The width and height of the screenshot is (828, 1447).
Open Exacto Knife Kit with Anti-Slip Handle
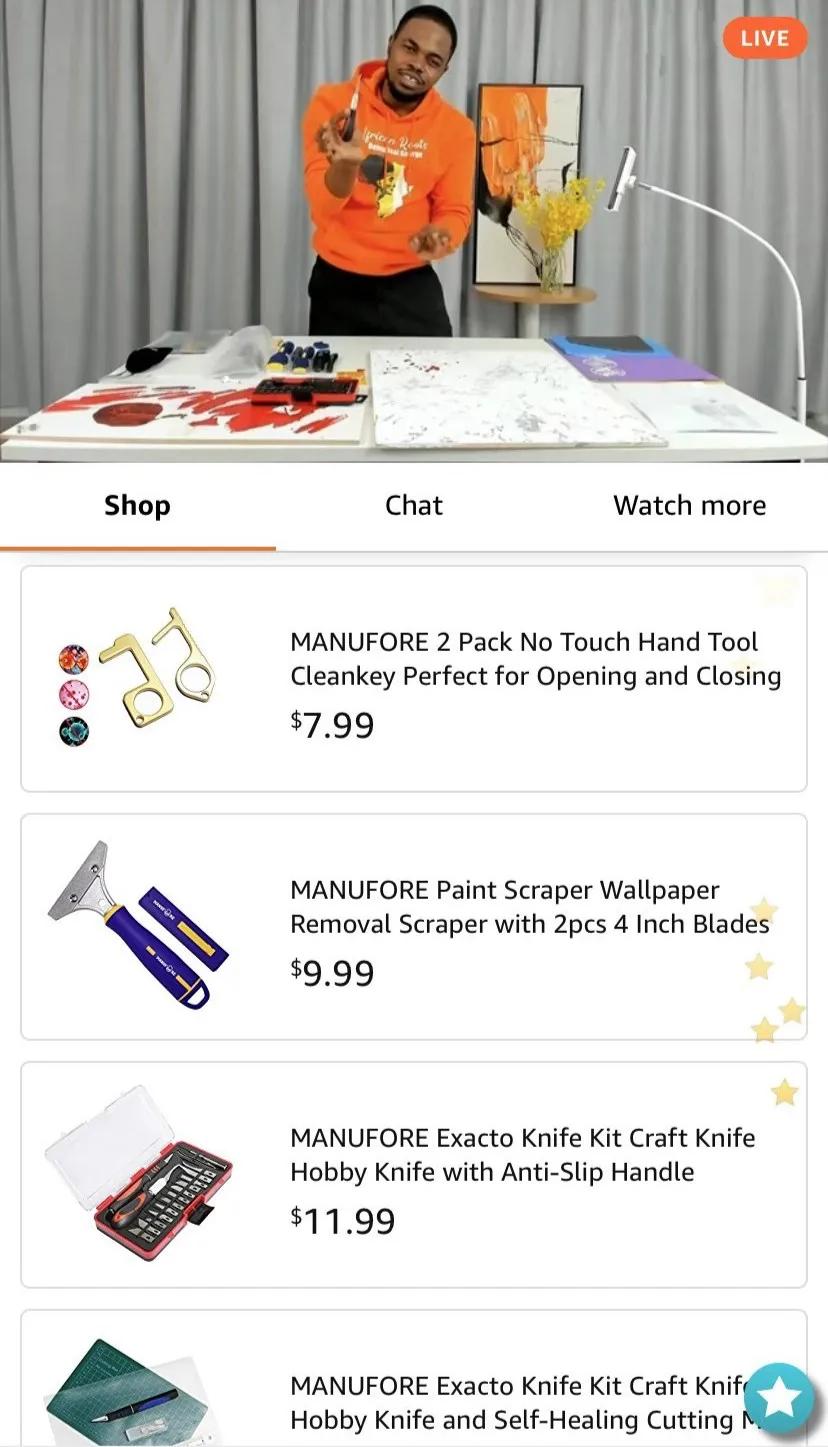413,1175
